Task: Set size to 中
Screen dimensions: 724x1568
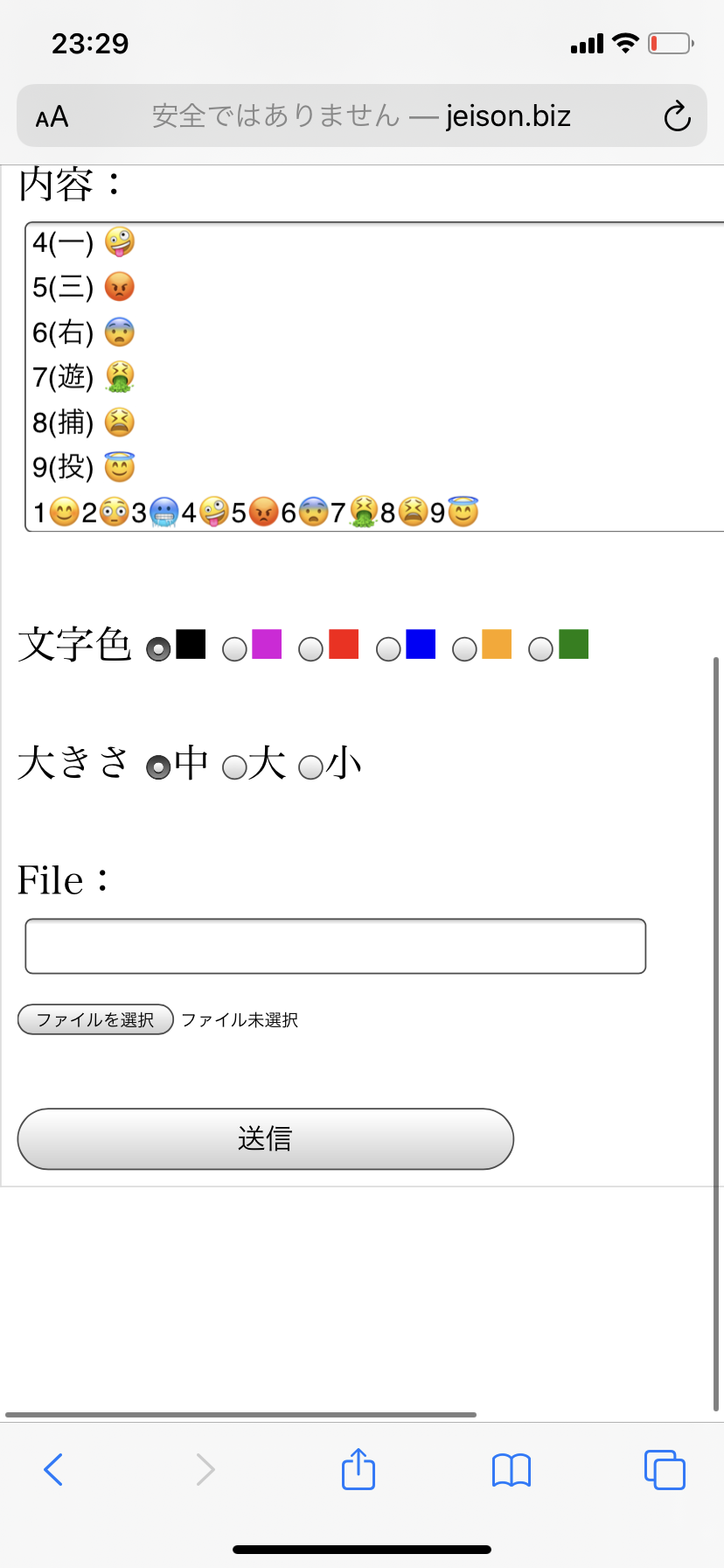Action: click(x=158, y=768)
